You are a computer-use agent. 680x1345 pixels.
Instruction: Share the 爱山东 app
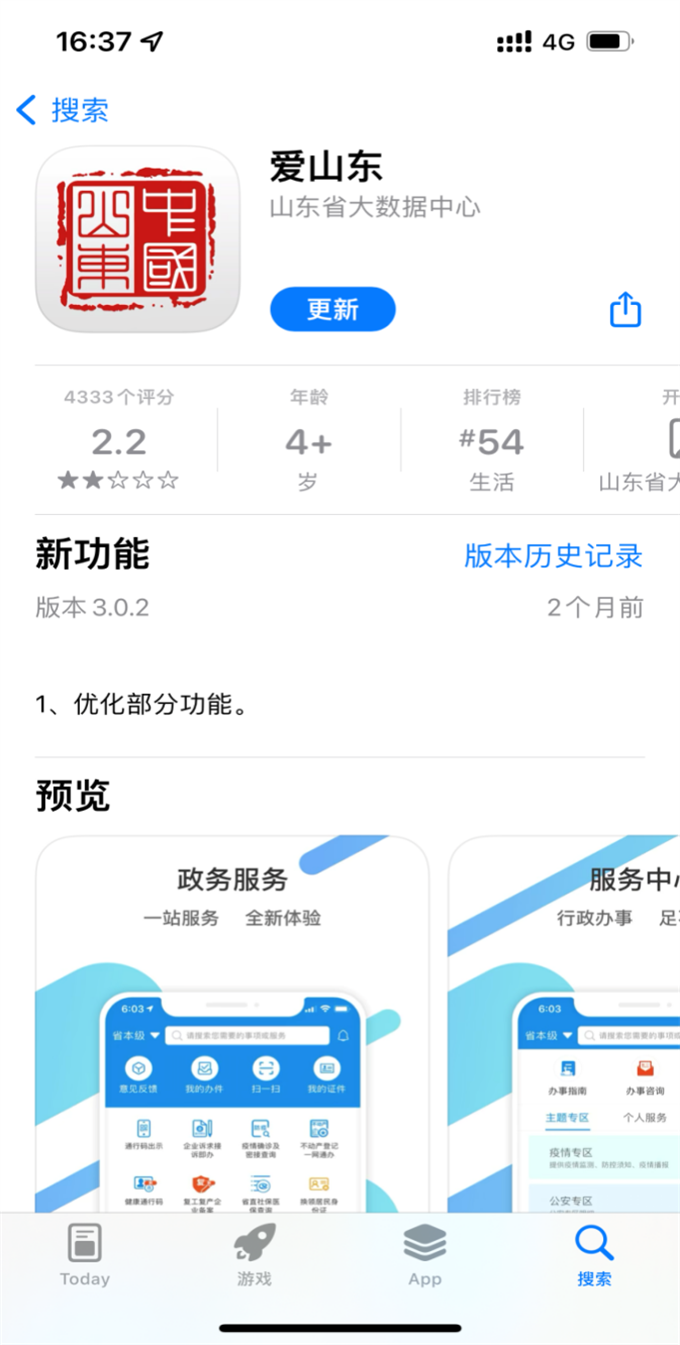[x=625, y=309]
